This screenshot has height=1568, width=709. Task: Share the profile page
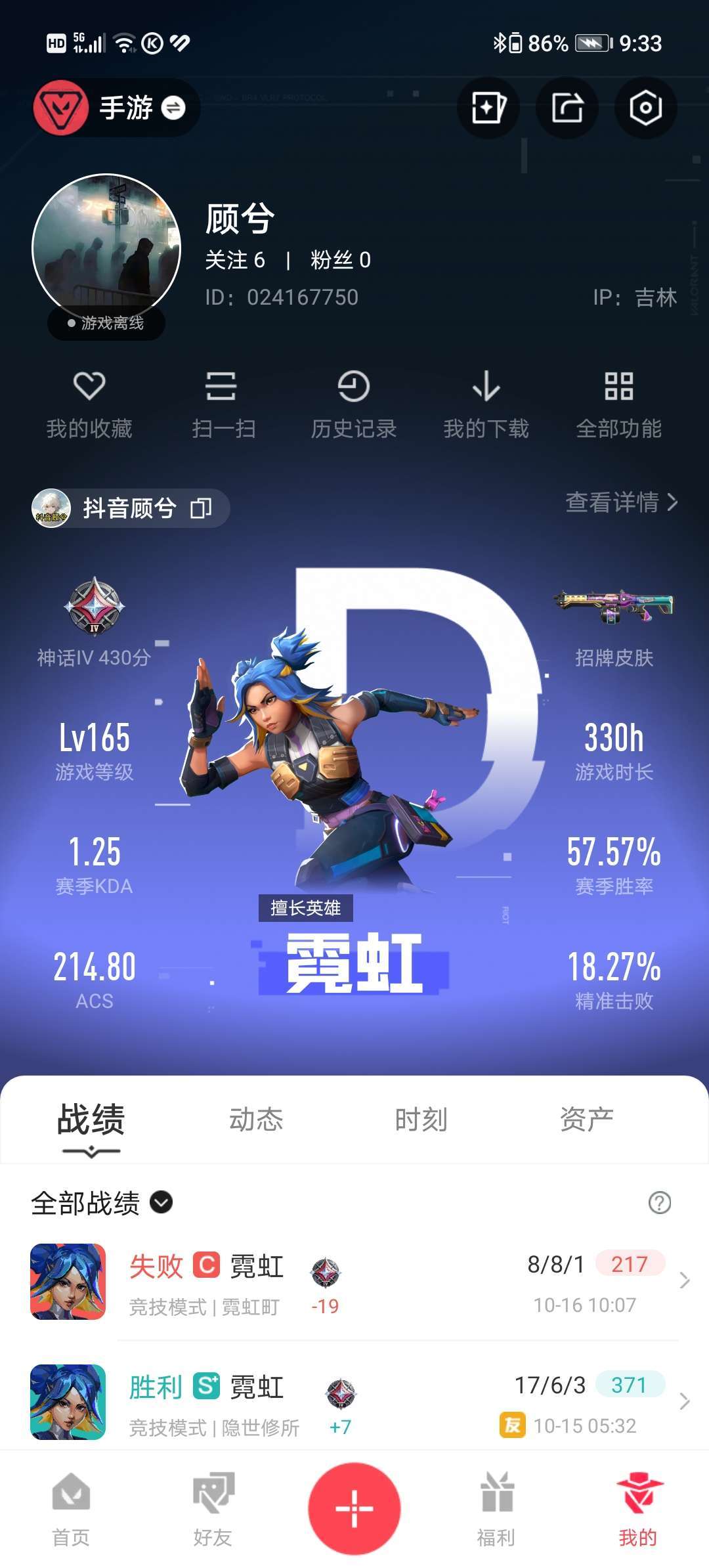tap(567, 108)
